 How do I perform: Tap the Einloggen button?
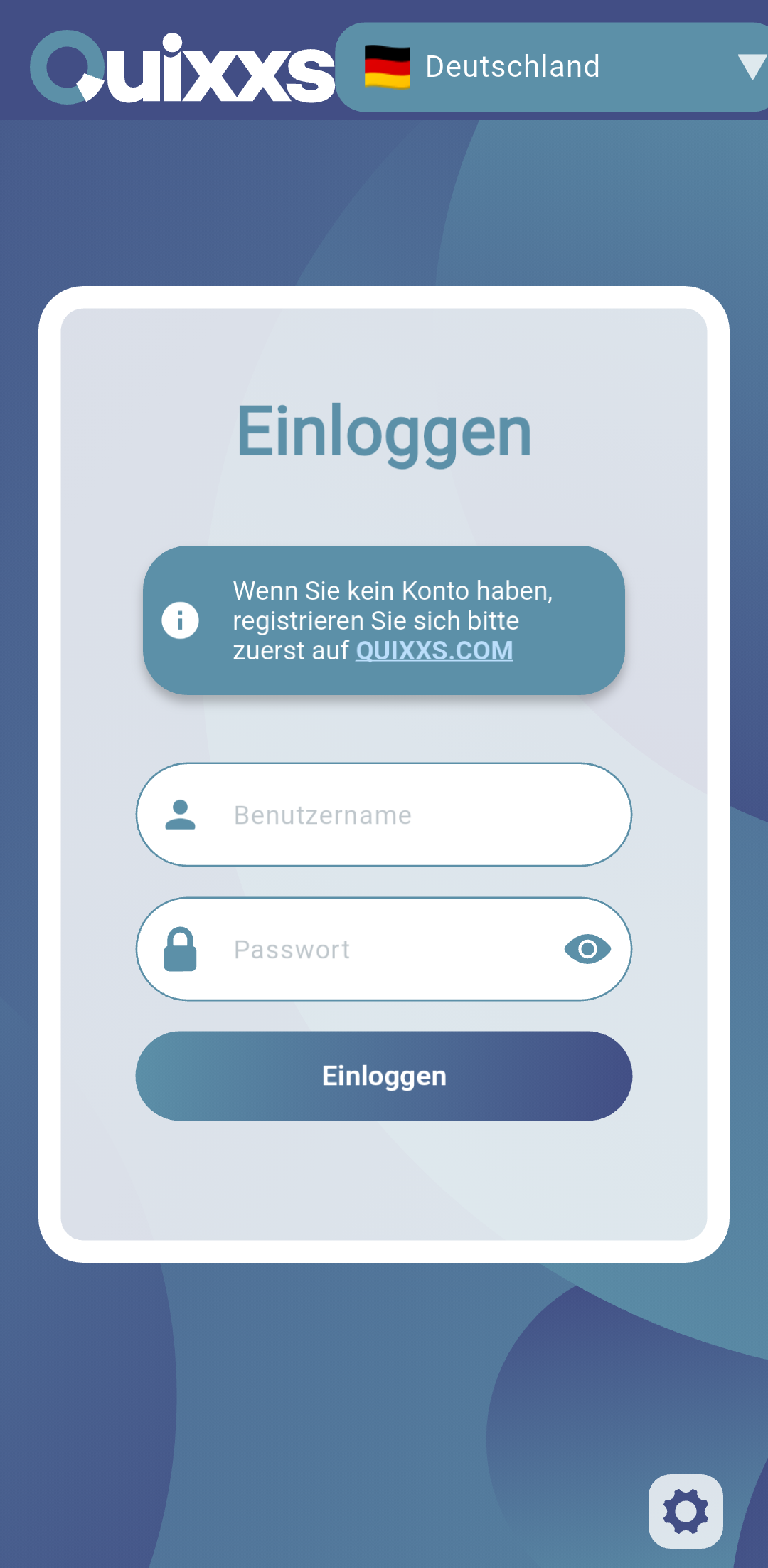(x=384, y=1076)
